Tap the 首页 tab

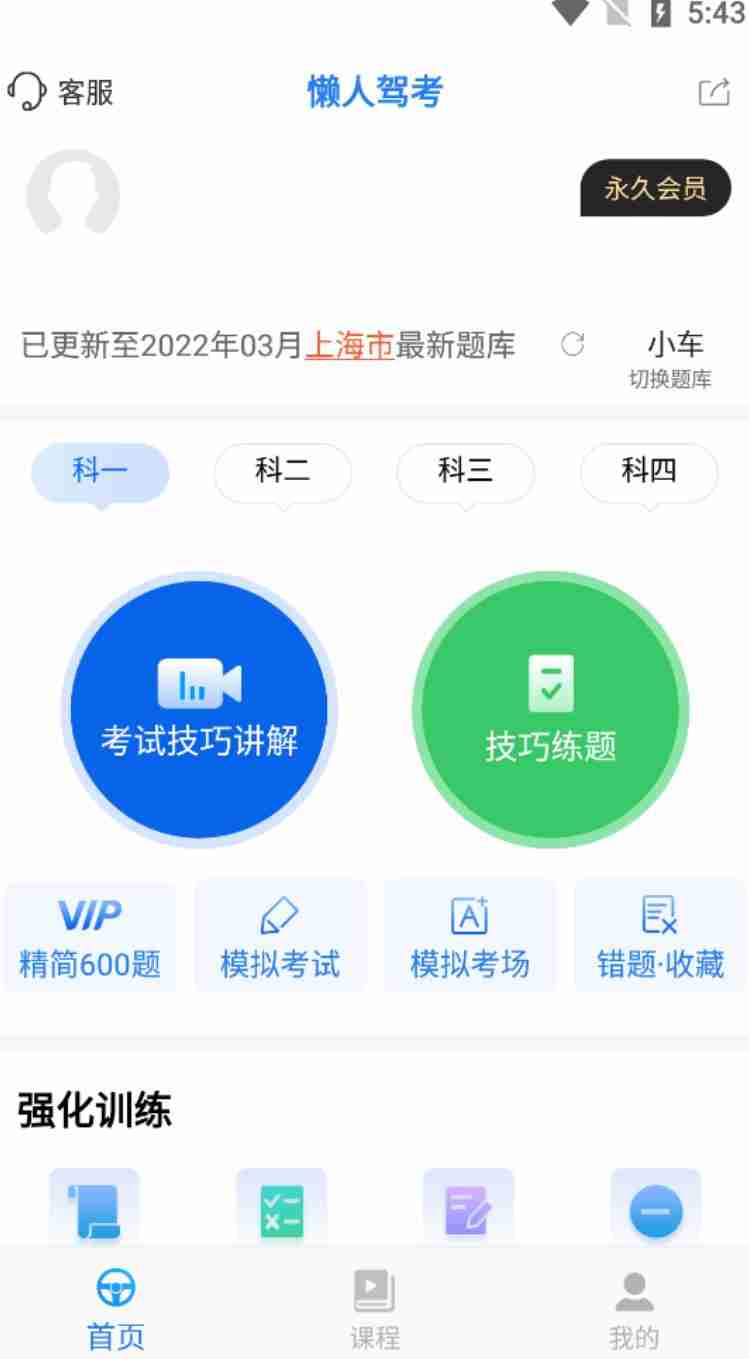click(116, 1309)
